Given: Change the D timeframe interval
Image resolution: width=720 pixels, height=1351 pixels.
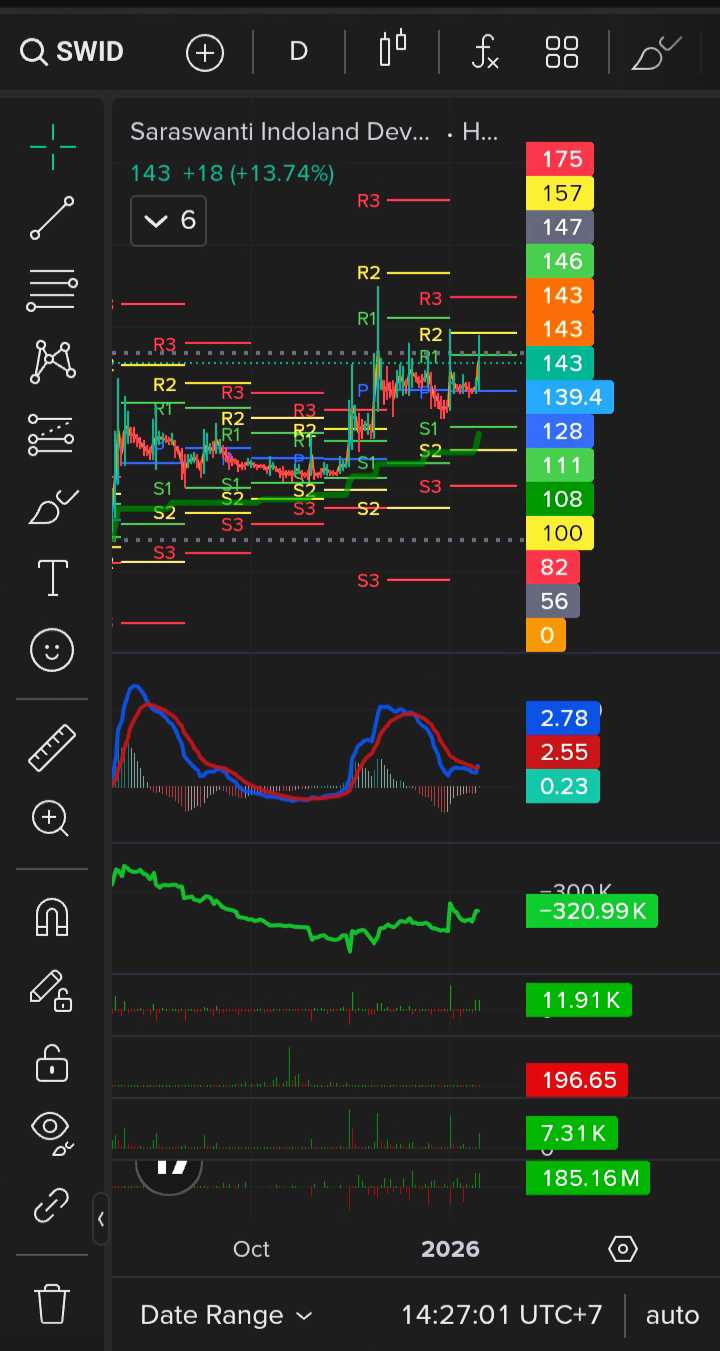Looking at the screenshot, I should (298, 52).
